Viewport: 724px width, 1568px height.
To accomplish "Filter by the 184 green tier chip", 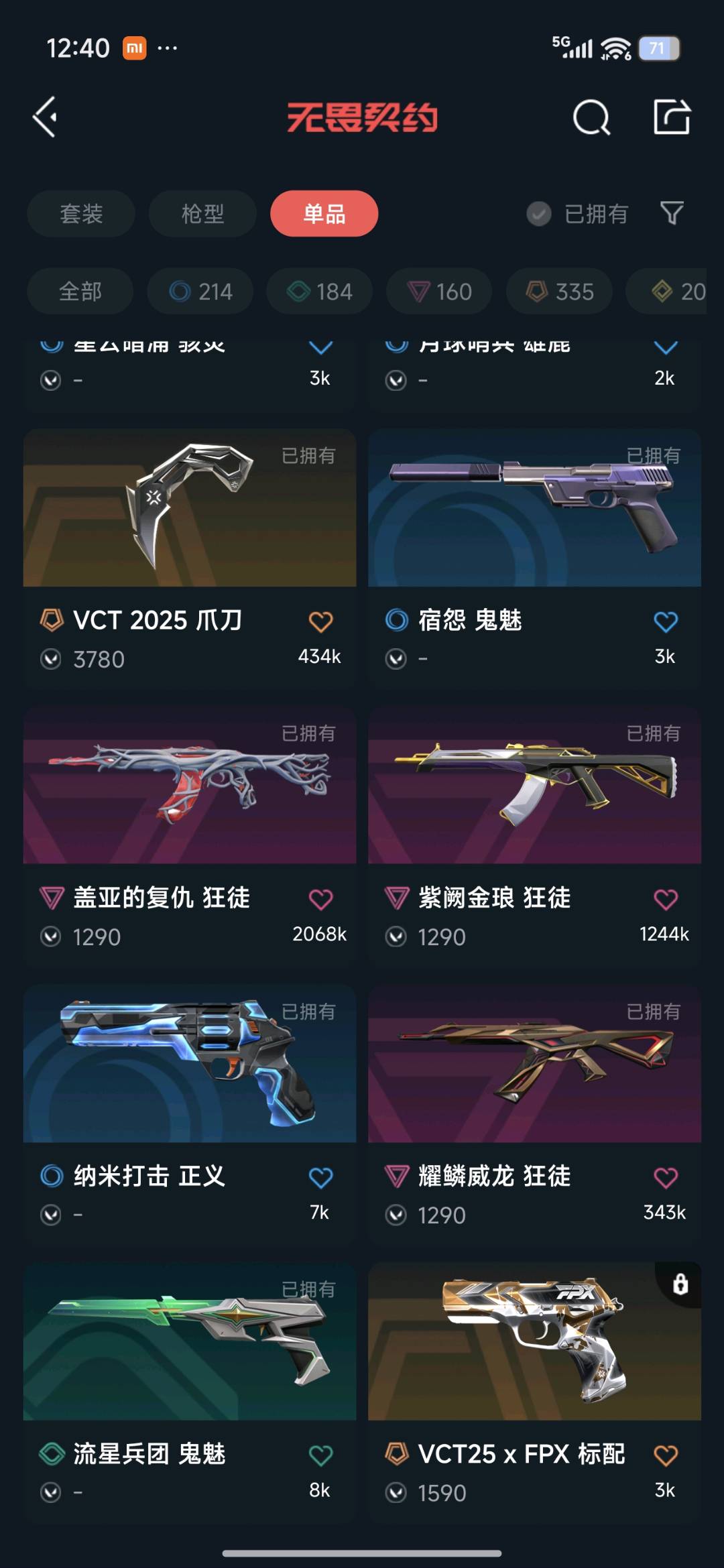I will click(320, 292).
